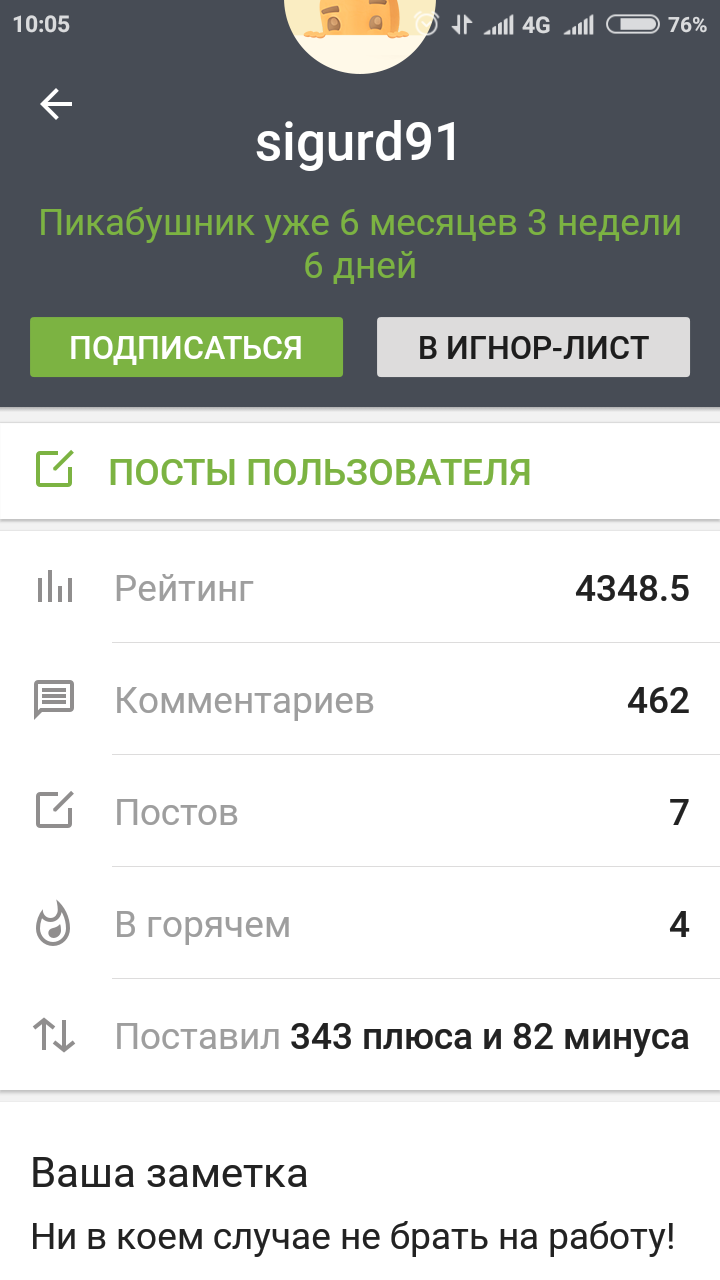Add user via В ИГНОР-ЛИСТ button
The height and width of the screenshot is (1280, 720).
pos(533,347)
